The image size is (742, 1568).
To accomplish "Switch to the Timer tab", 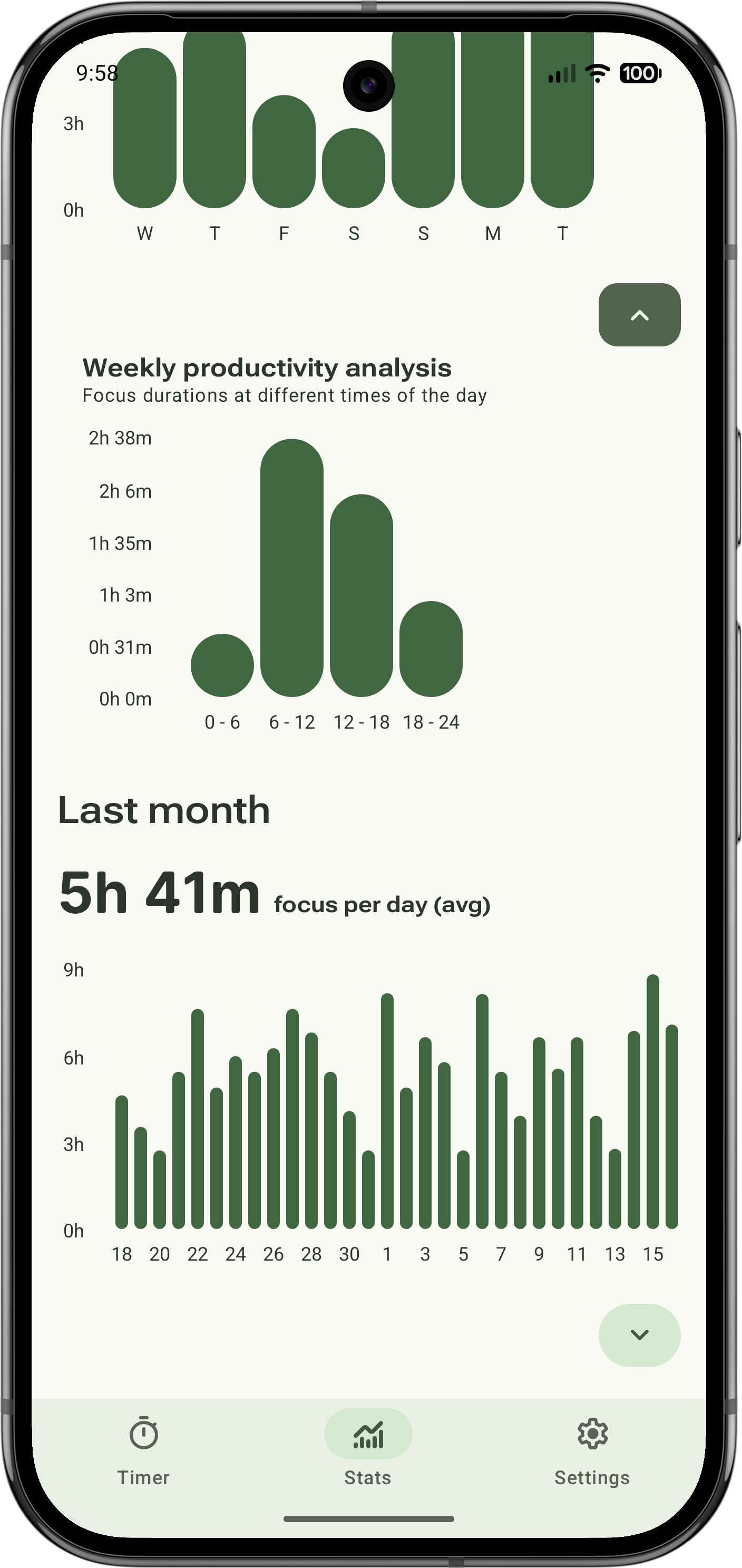I will click(x=143, y=1450).
